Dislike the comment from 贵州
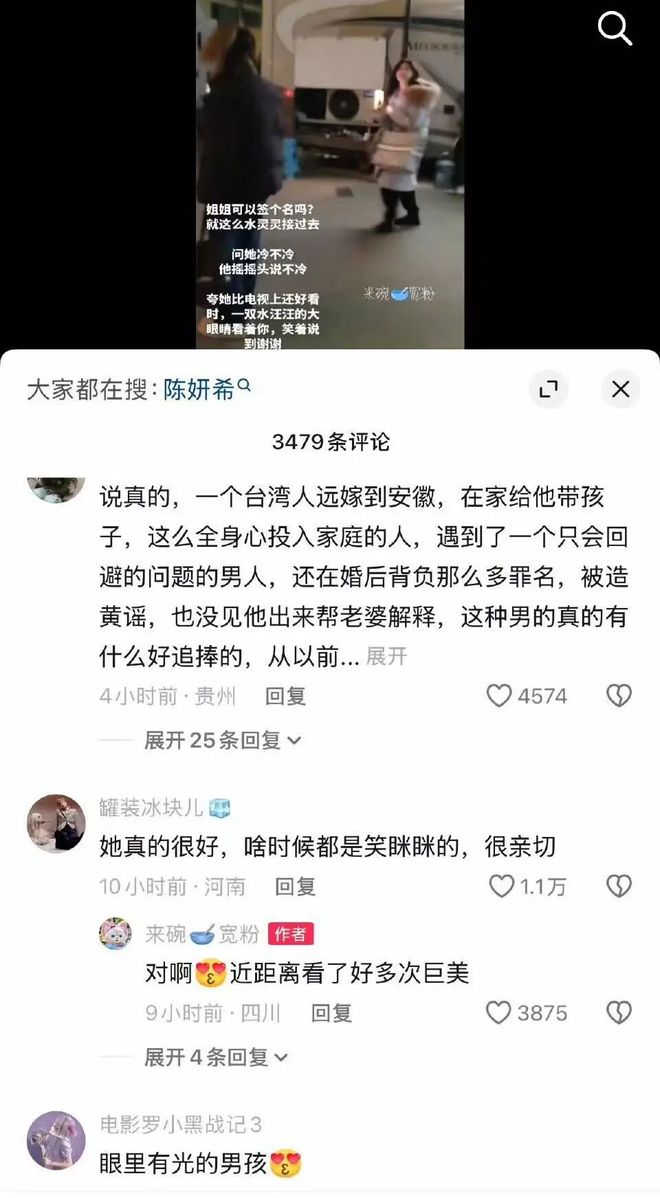Viewport: 660px width, 1198px height. click(x=619, y=696)
